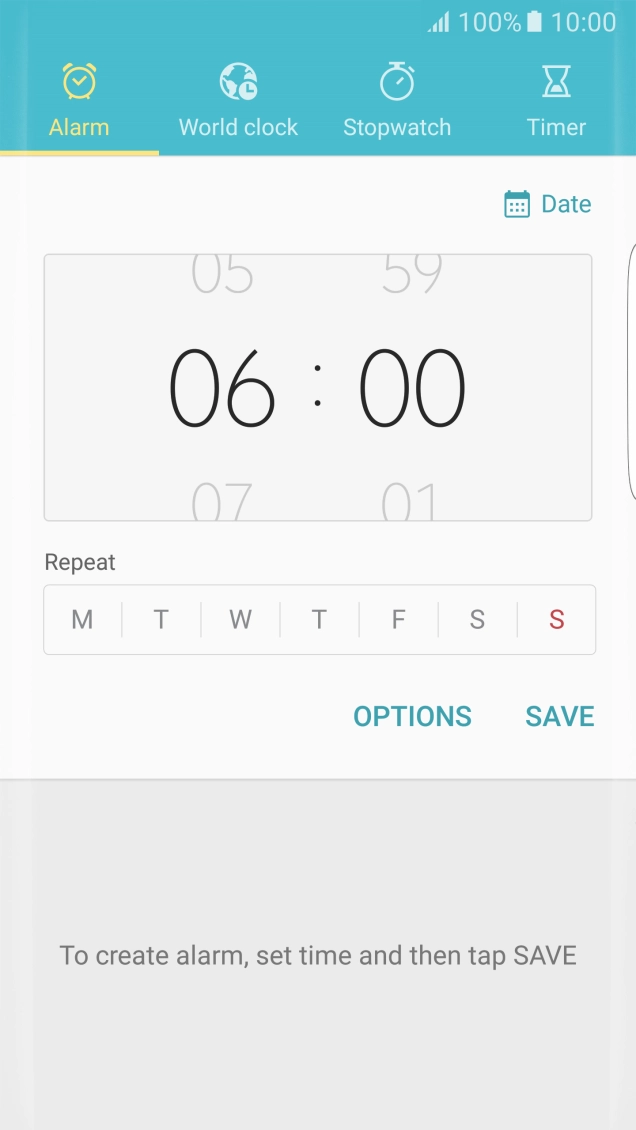Image resolution: width=636 pixels, height=1130 pixels.
Task: Select minute 59 in time picker
Action: (x=411, y=275)
